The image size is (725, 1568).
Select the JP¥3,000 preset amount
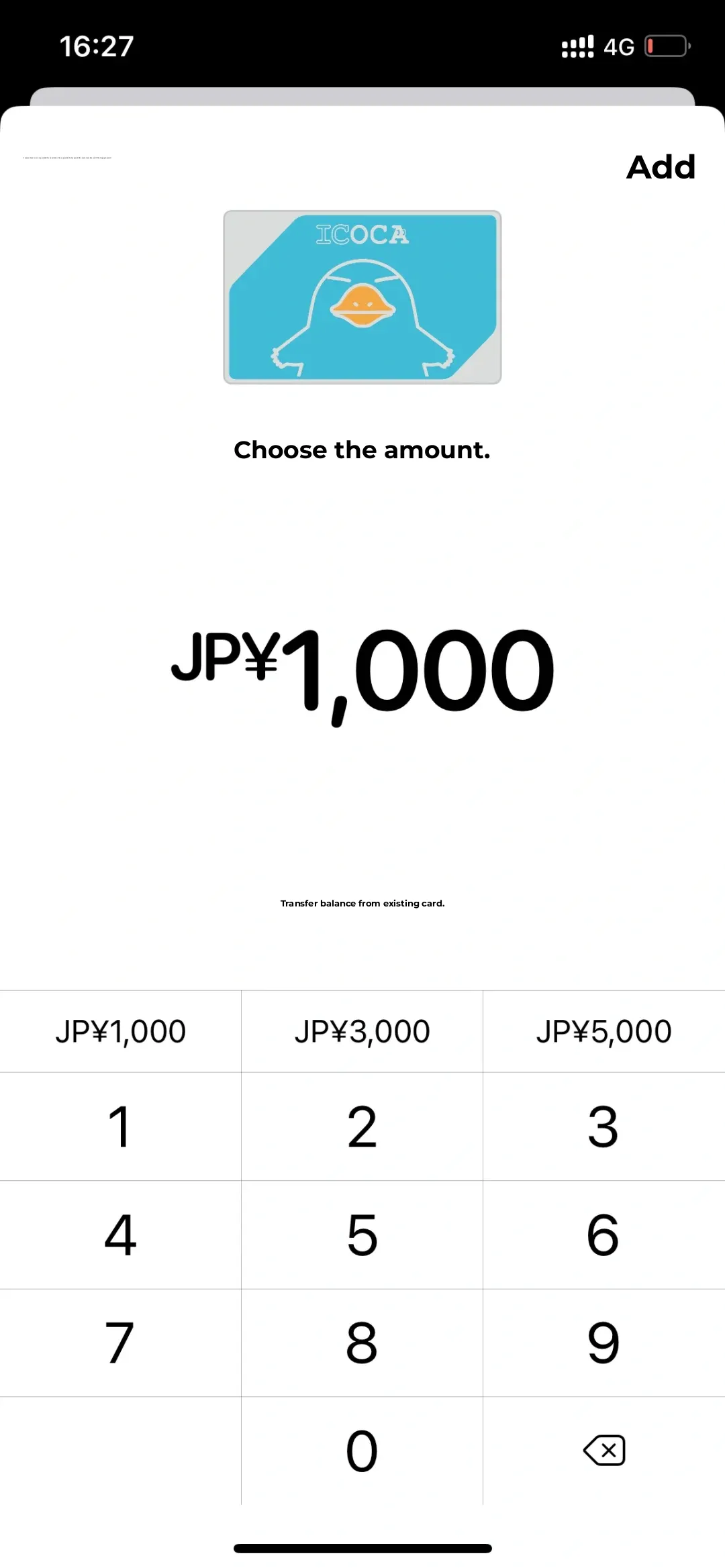point(362,1031)
